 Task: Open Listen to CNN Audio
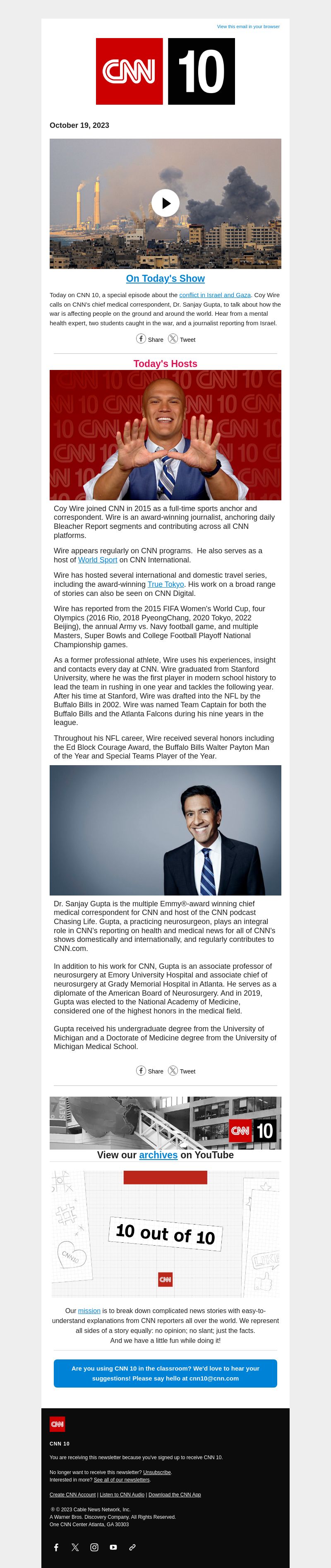pyautogui.click(x=122, y=1495)
